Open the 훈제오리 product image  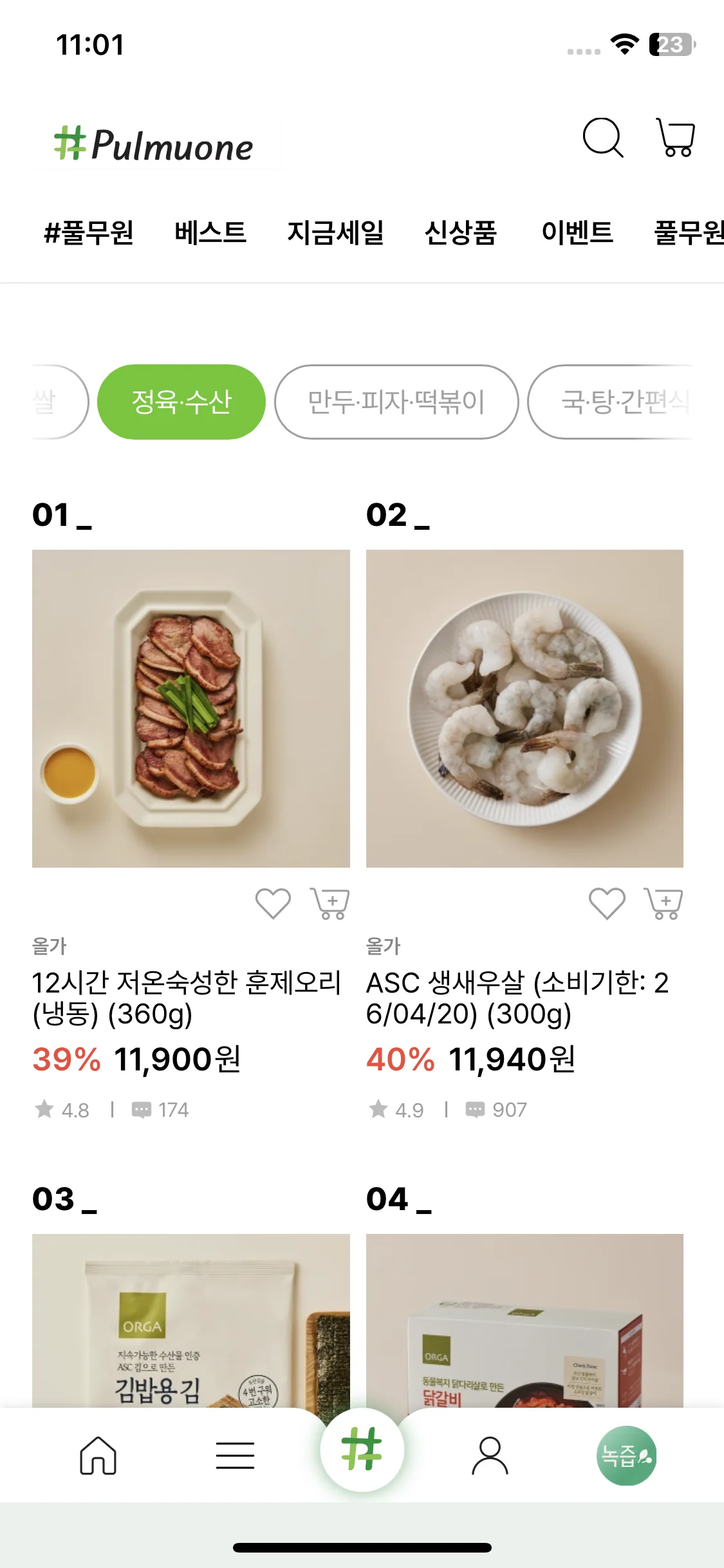[x=191, y=708]
